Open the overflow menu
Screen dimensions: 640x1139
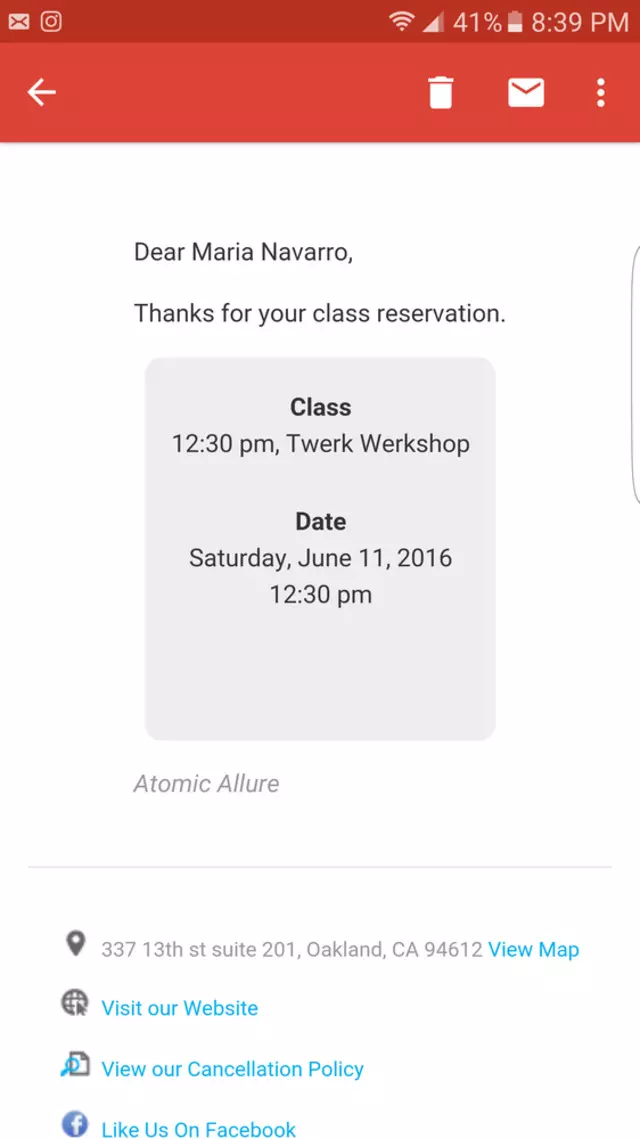tap(600, 93)
